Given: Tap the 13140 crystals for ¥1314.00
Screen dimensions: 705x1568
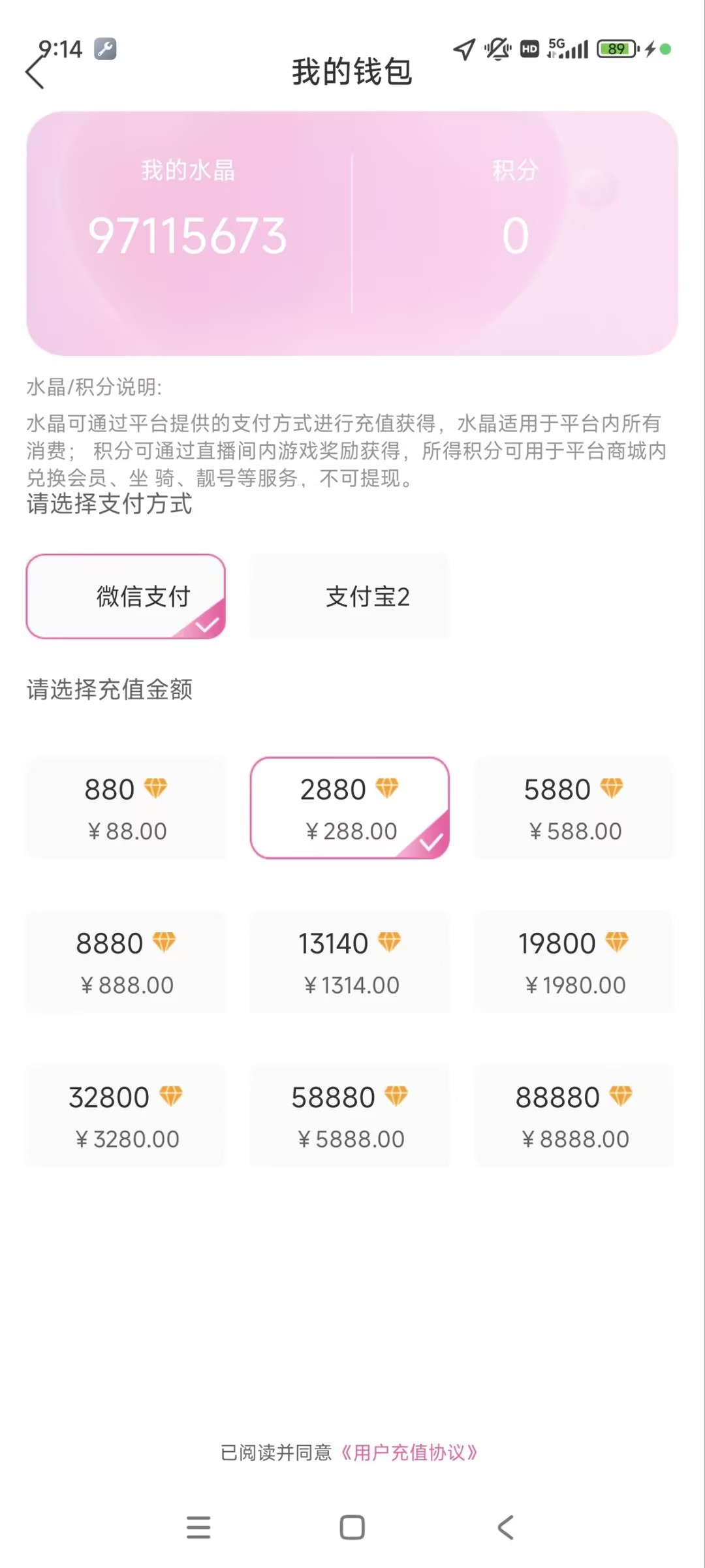Looking at the screenshot, I should point(350,962).
